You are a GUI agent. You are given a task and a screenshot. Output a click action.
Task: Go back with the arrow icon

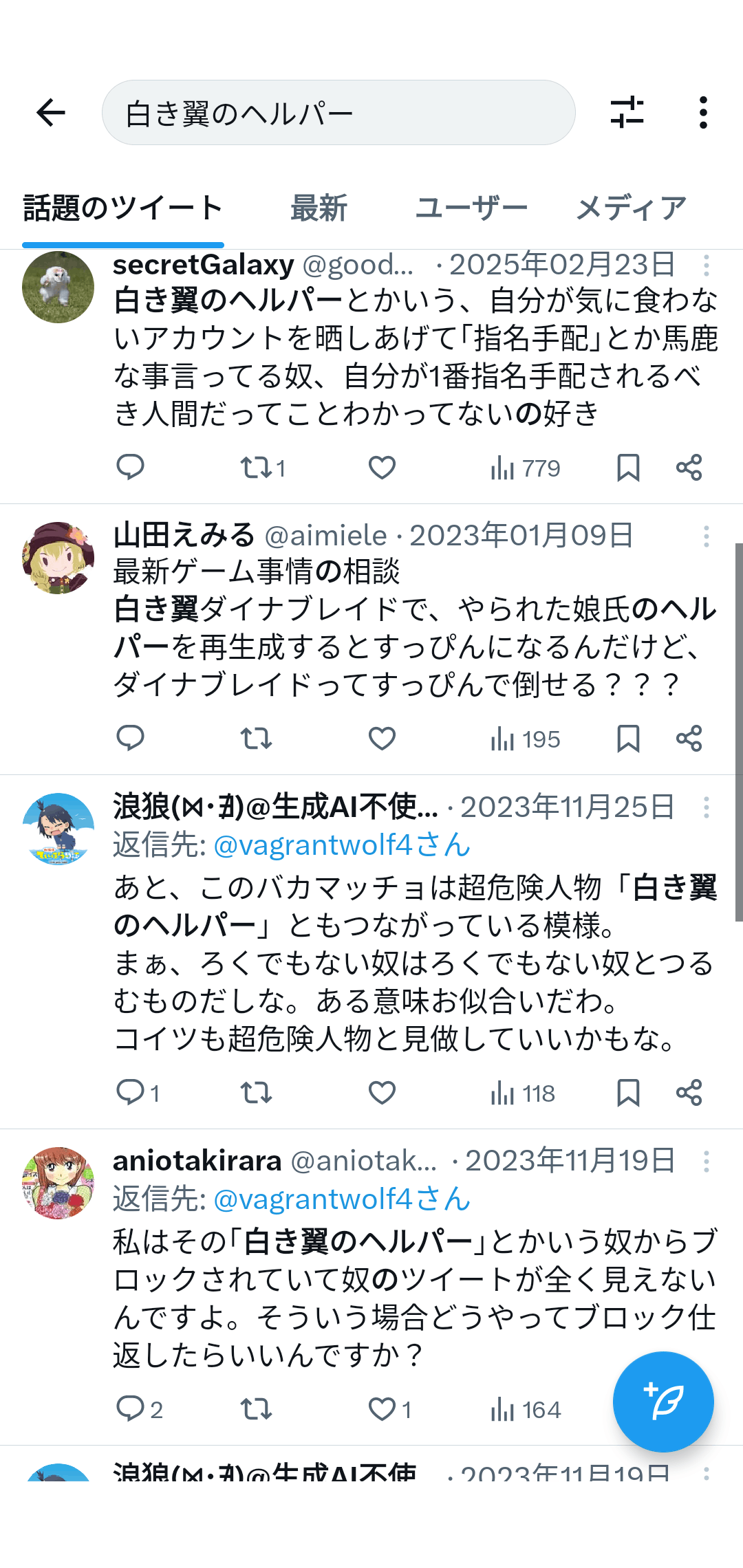[51, 113]
